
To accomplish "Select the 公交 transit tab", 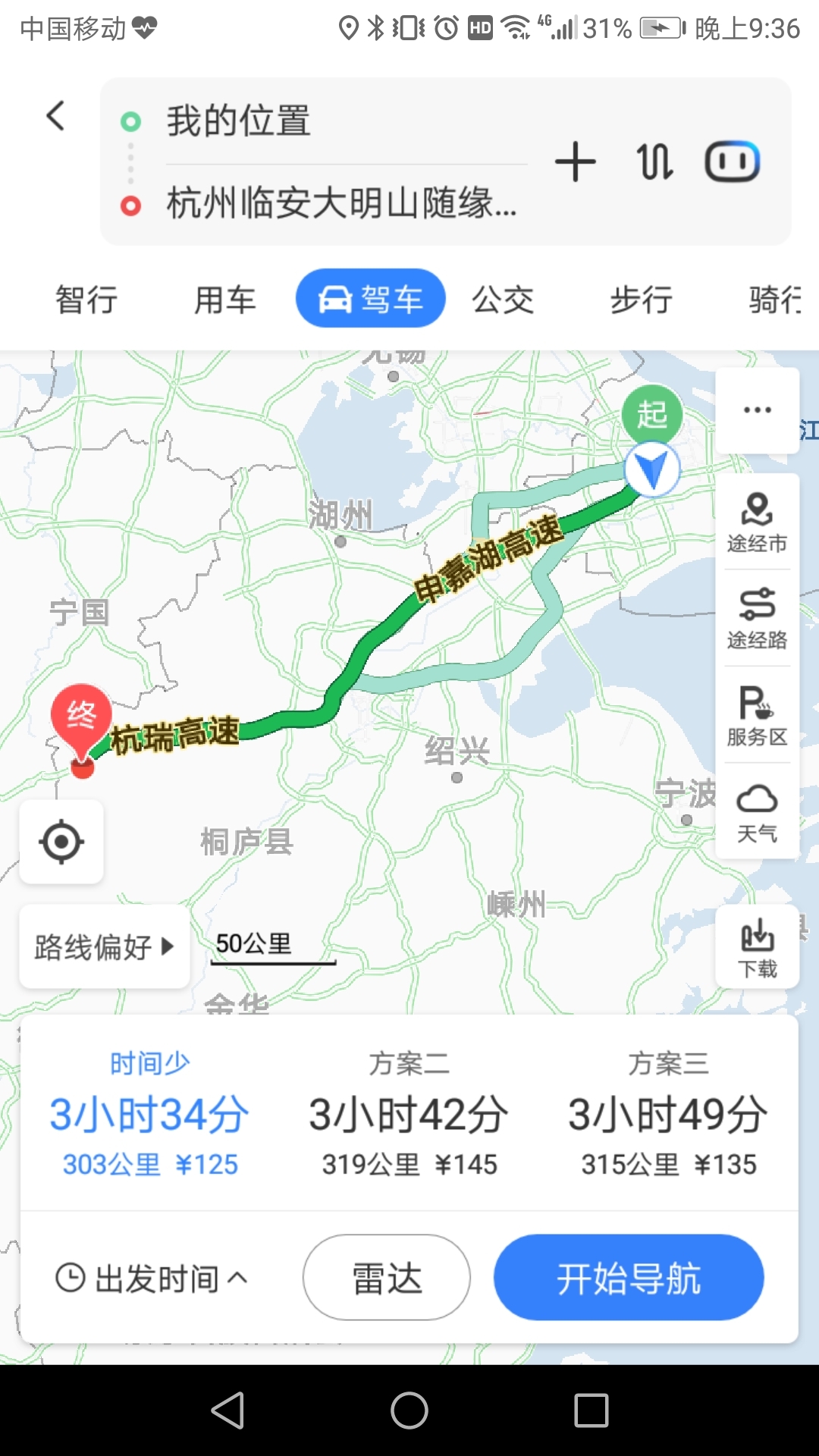I will pos(503,300).
